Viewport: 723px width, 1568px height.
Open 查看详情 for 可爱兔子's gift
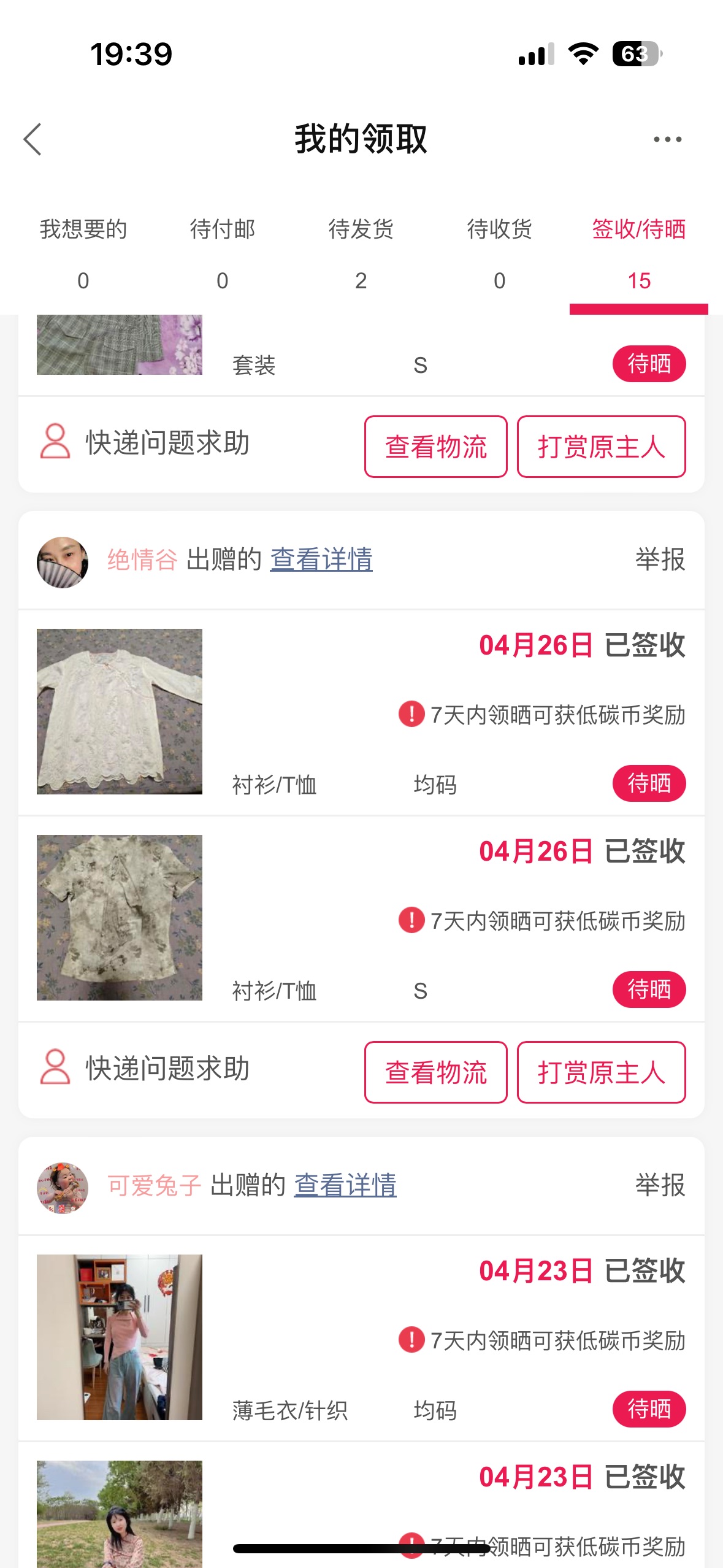click(345, 1185)
